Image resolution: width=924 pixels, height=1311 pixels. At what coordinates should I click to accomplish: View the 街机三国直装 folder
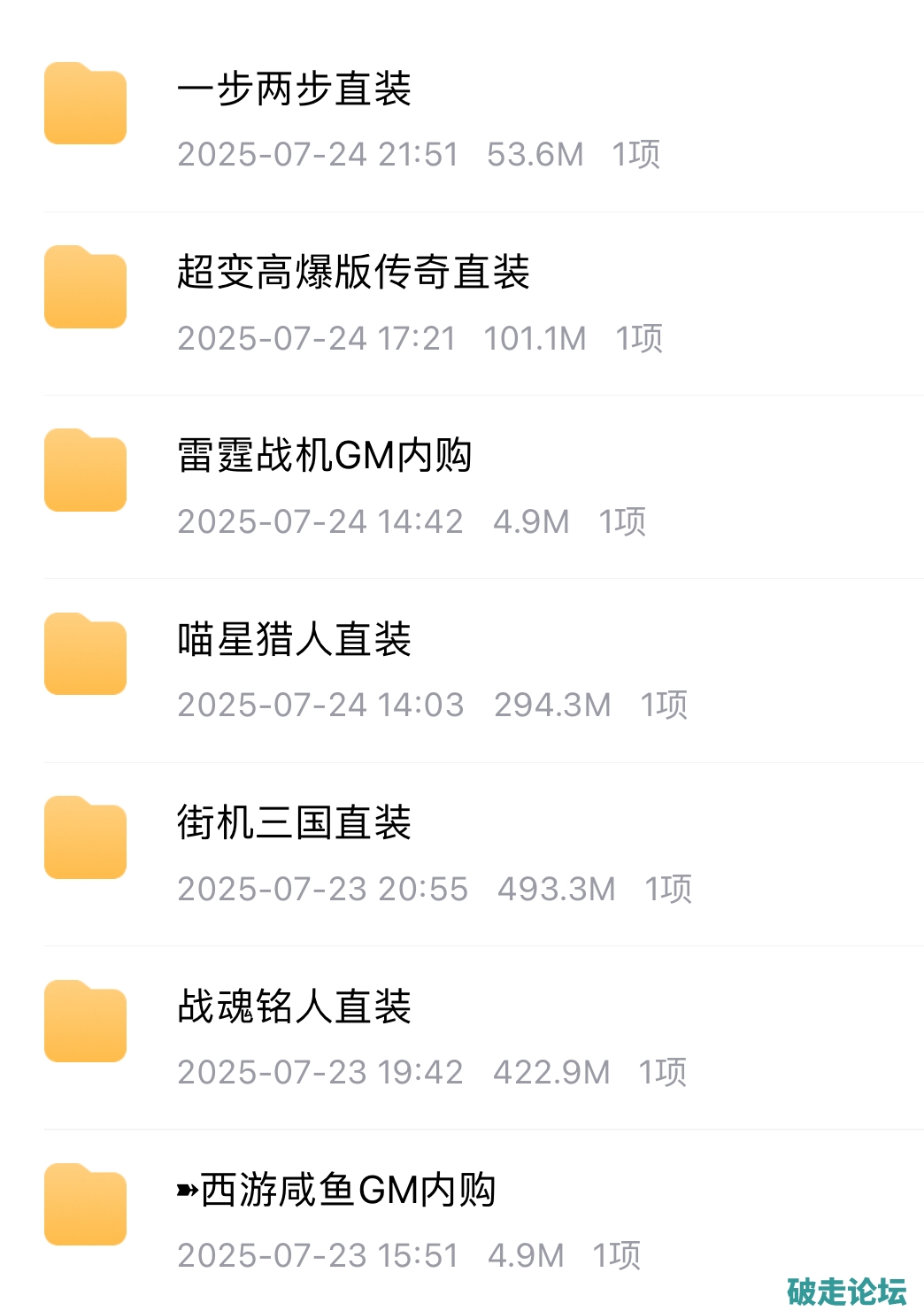pos(295,823)
